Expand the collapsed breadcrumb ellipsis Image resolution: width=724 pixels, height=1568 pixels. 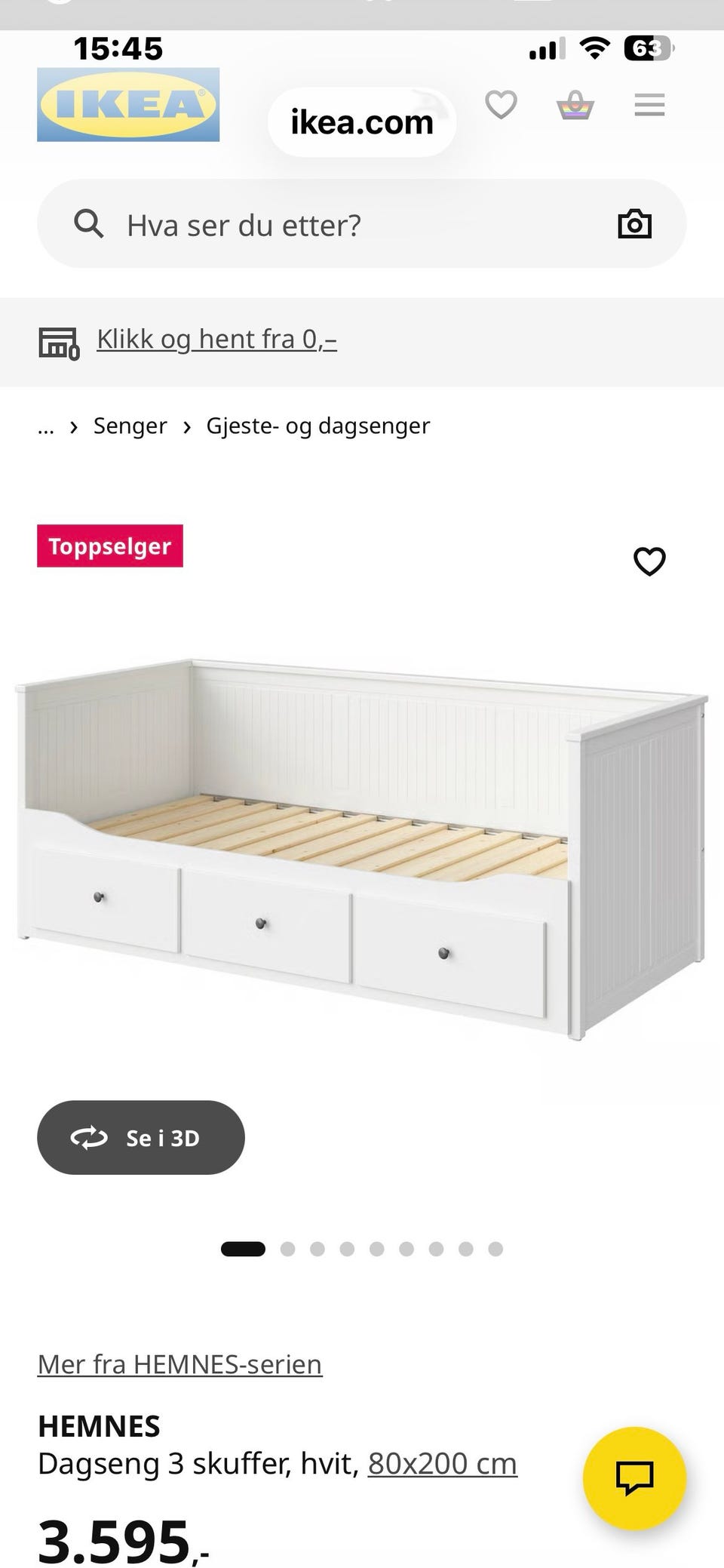coord(47,426)
